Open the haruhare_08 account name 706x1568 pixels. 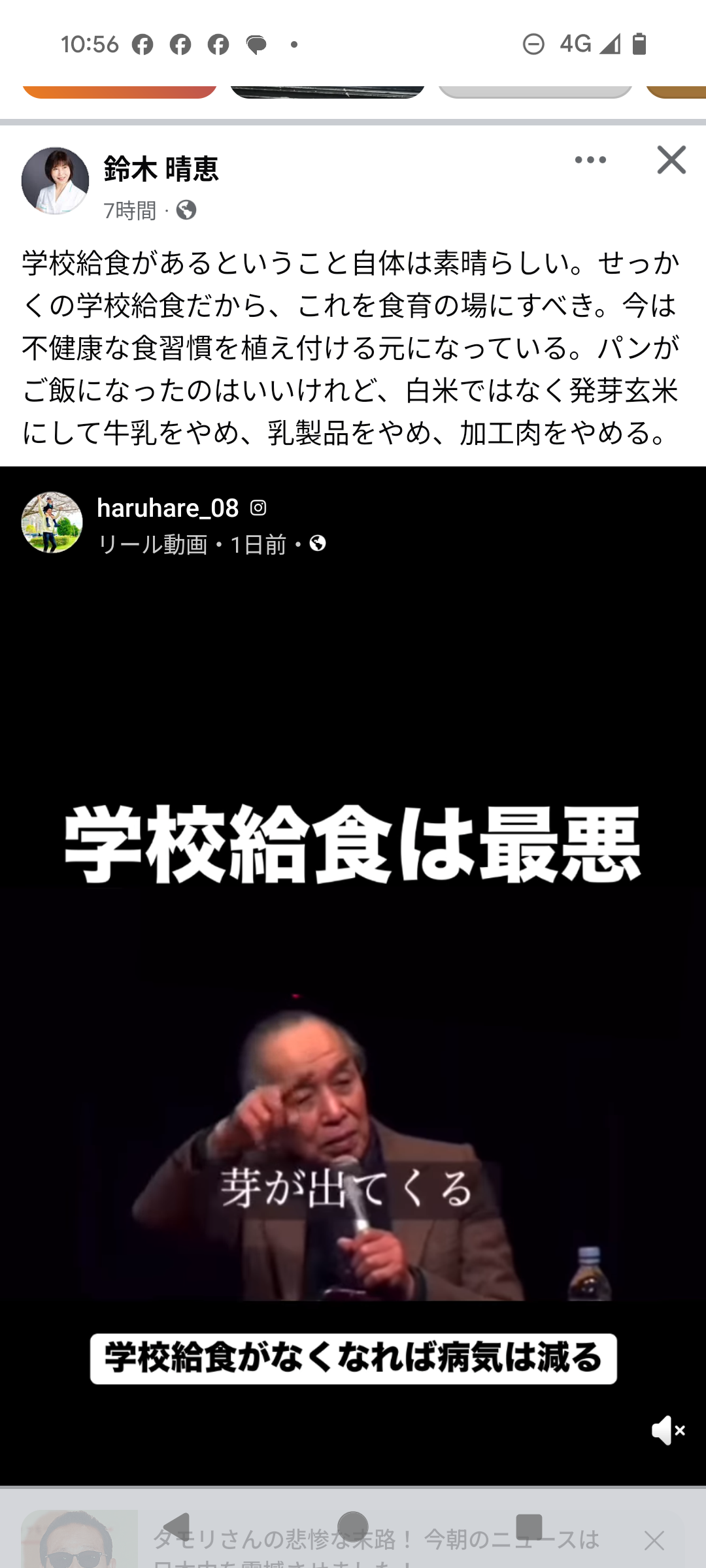[x=167, y=508]
